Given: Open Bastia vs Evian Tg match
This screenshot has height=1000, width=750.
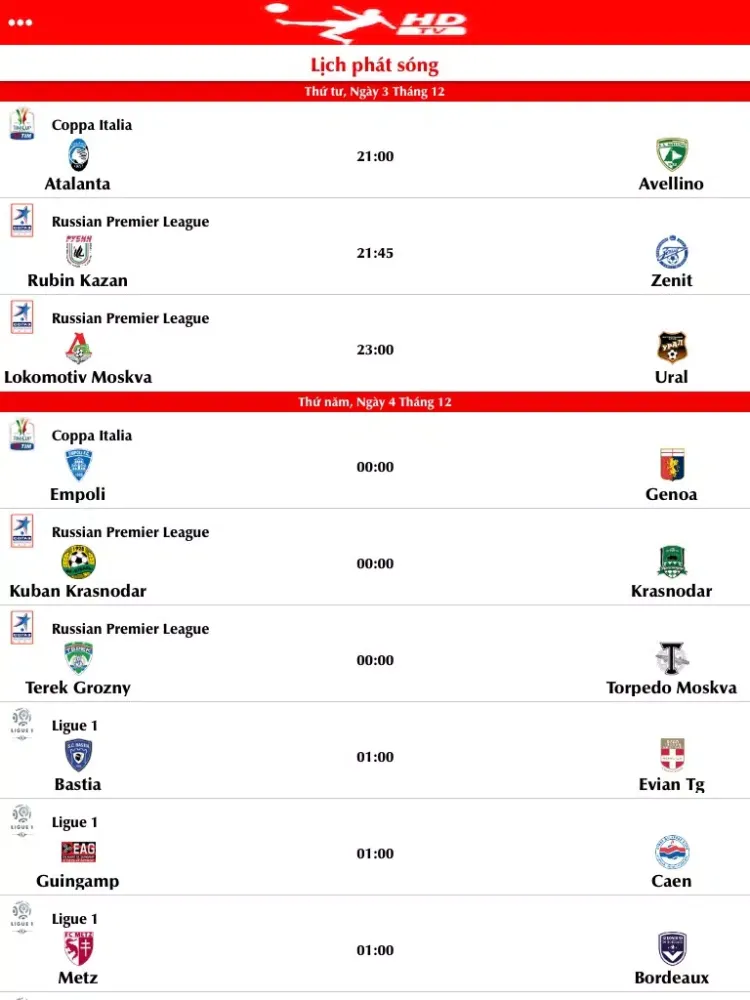Looking at the screenshot, I should pyautogui.click(x=375, y=757).
